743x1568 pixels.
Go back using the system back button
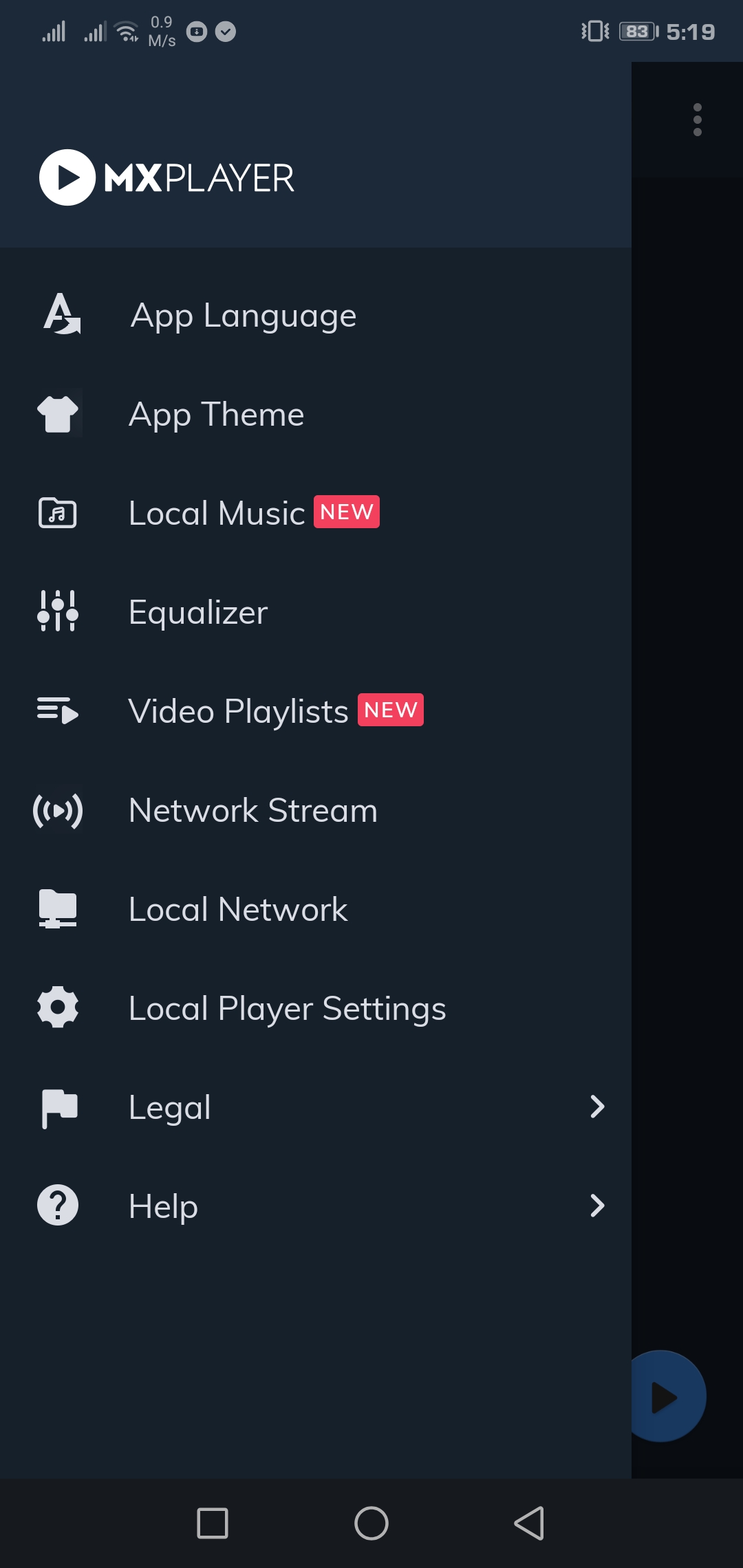point(530,1523)
